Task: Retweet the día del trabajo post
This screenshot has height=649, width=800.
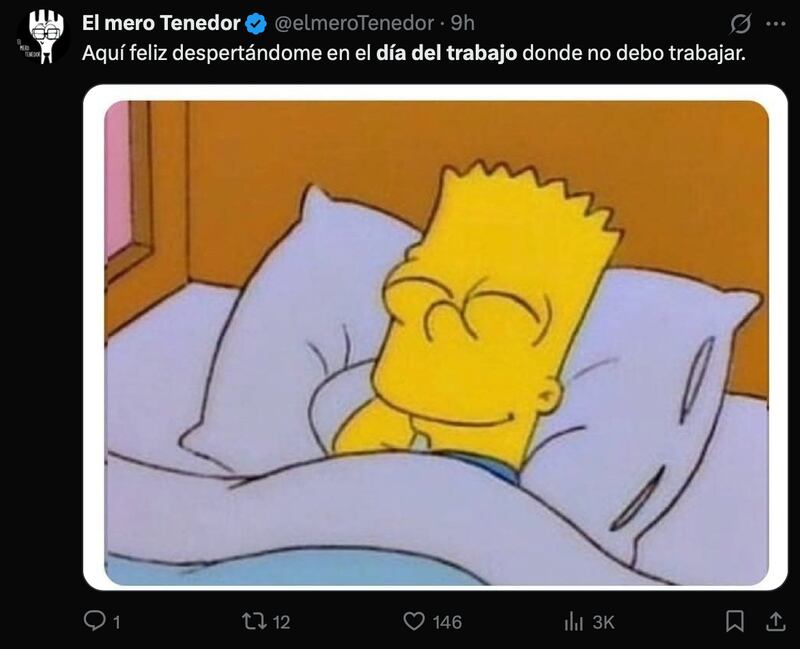Action: coord(254,621)
